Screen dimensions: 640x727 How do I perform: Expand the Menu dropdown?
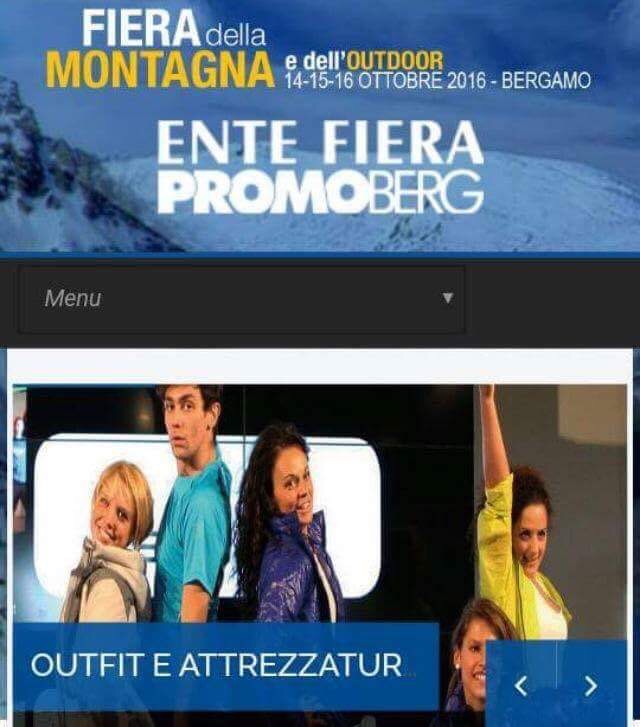tap(241, 298)
